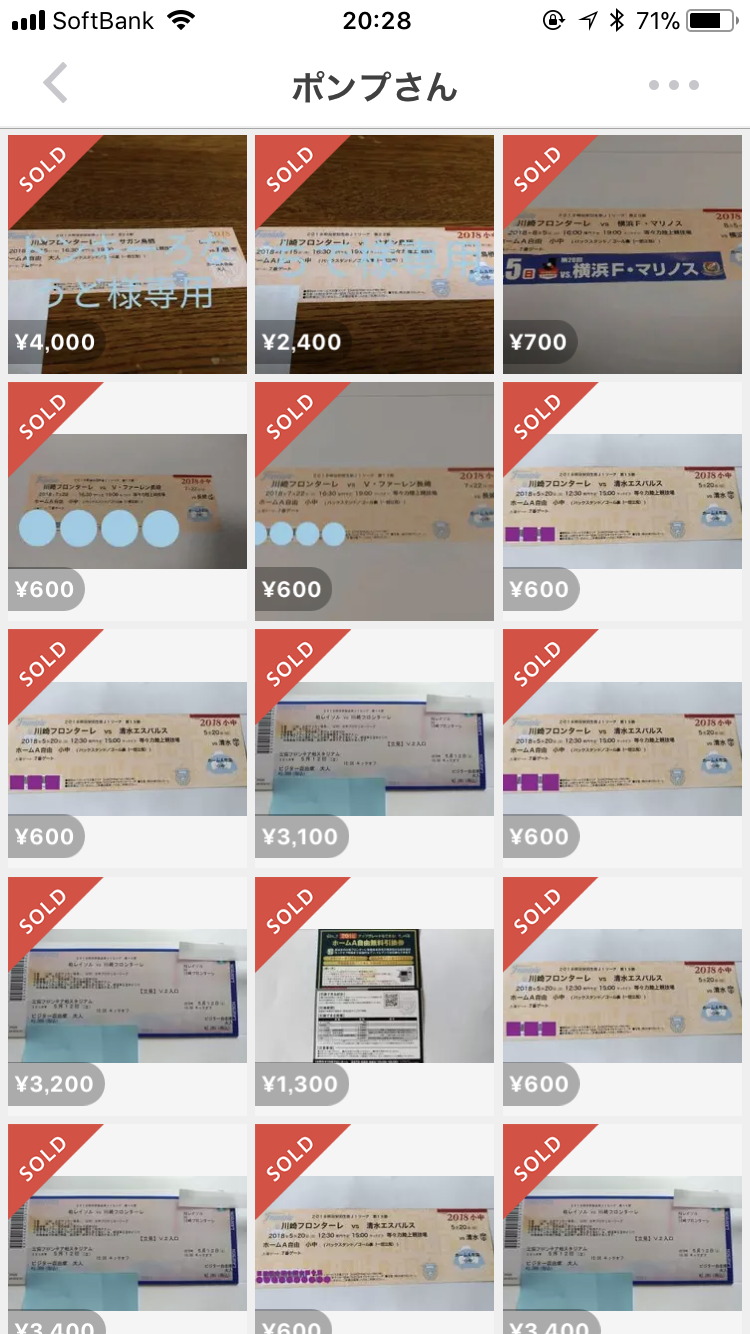Viewport: 750px width, 1334px height.
Task: Open the ticket listing priced ¥3,100
Action: (374, 748)
